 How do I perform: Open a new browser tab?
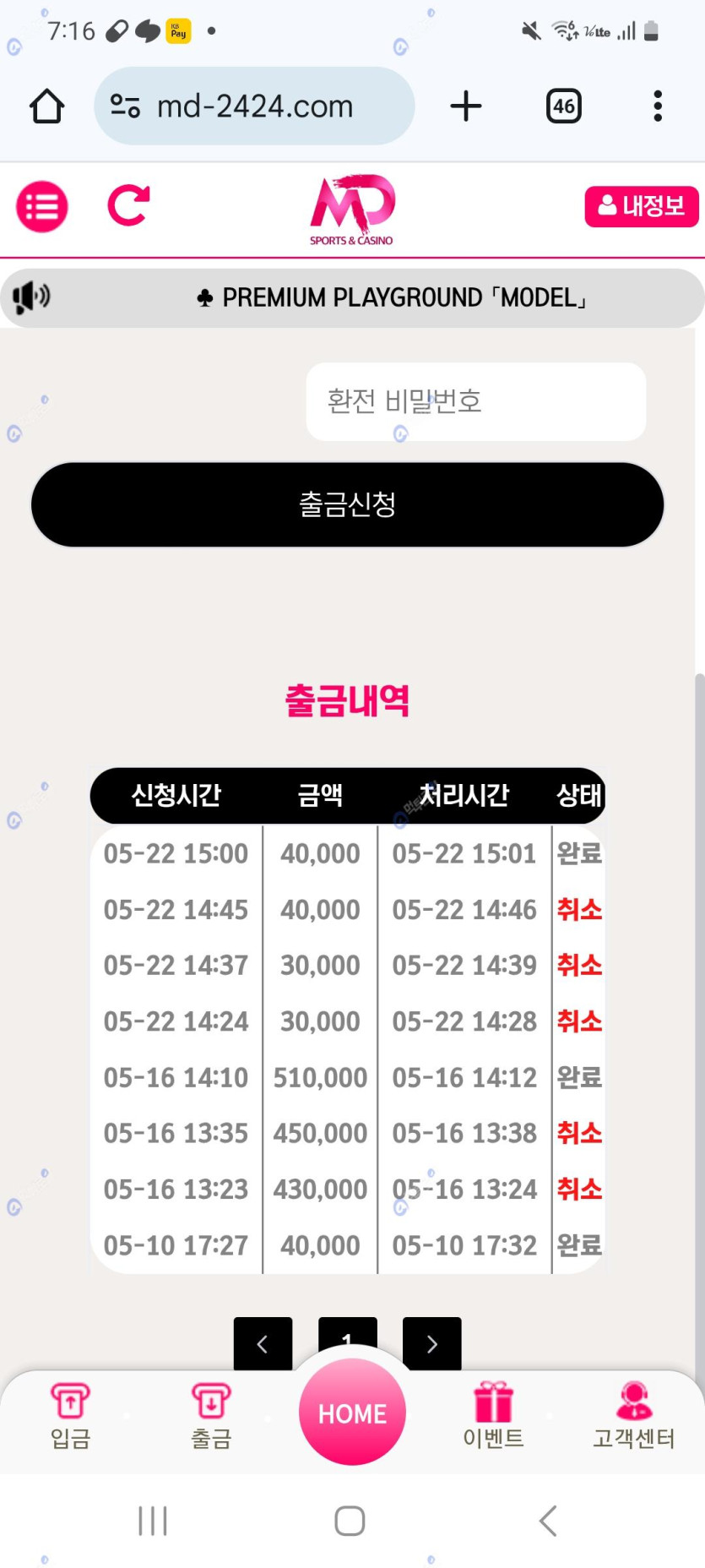[465, 106]
